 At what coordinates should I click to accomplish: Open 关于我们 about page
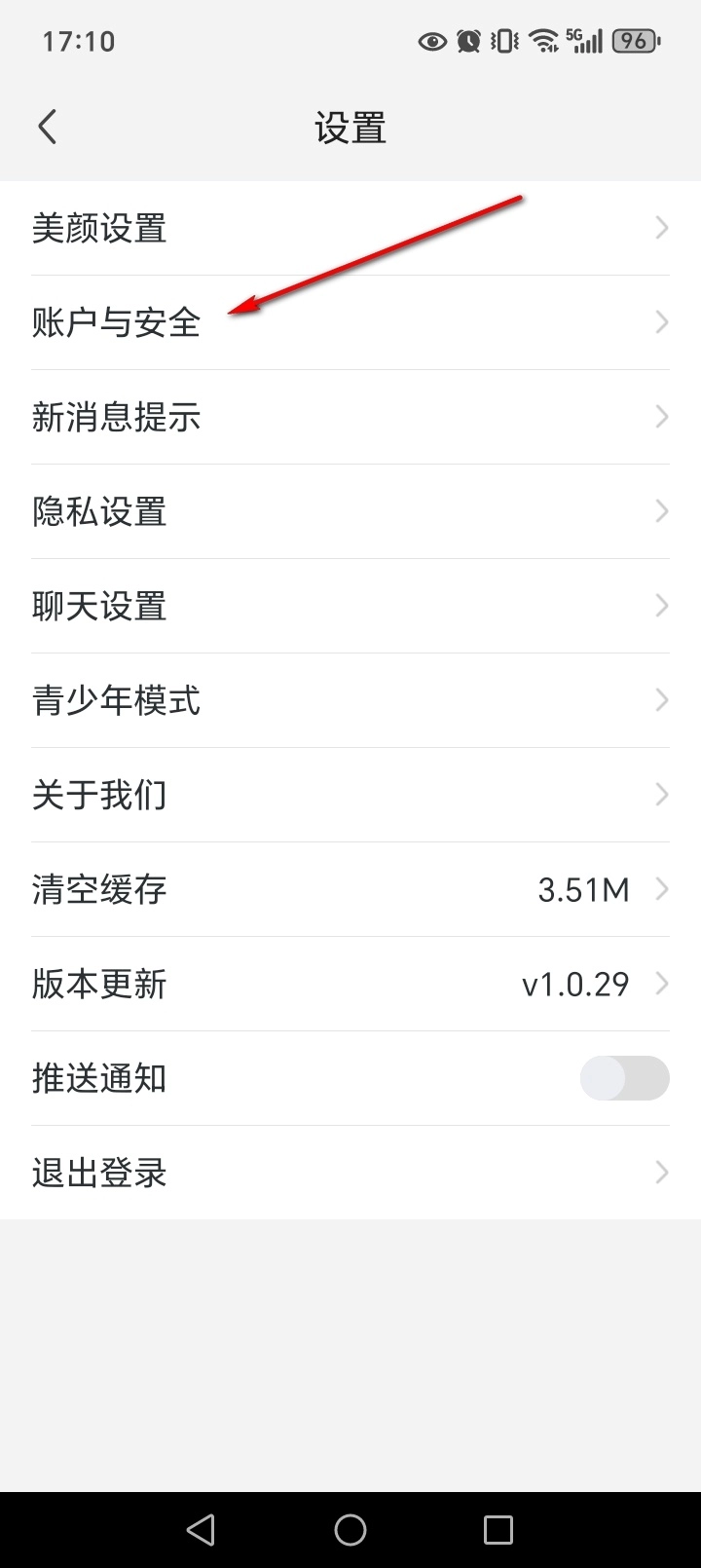pos(350,795)
